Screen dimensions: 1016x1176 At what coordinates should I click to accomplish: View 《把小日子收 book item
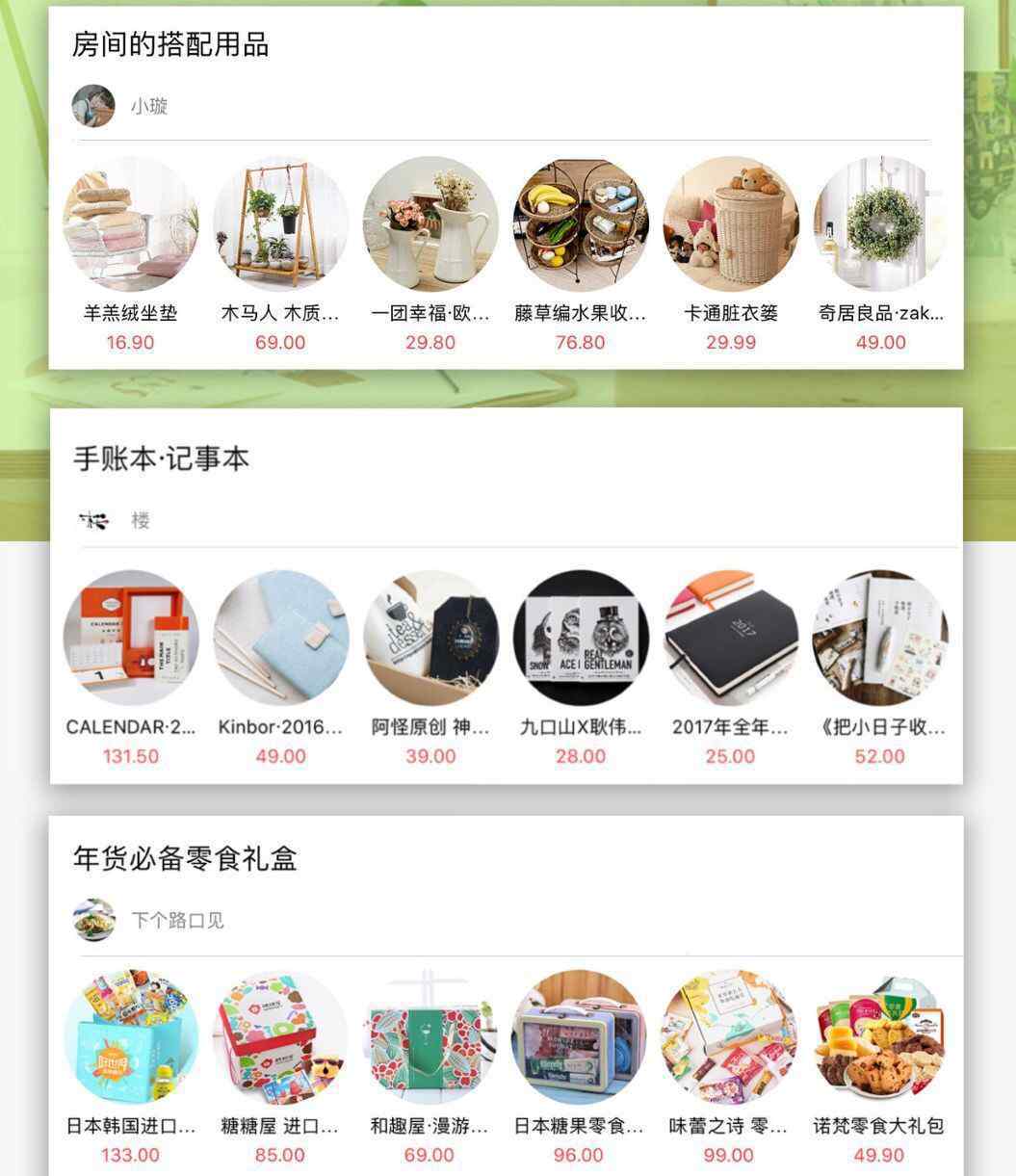(879, 638)
